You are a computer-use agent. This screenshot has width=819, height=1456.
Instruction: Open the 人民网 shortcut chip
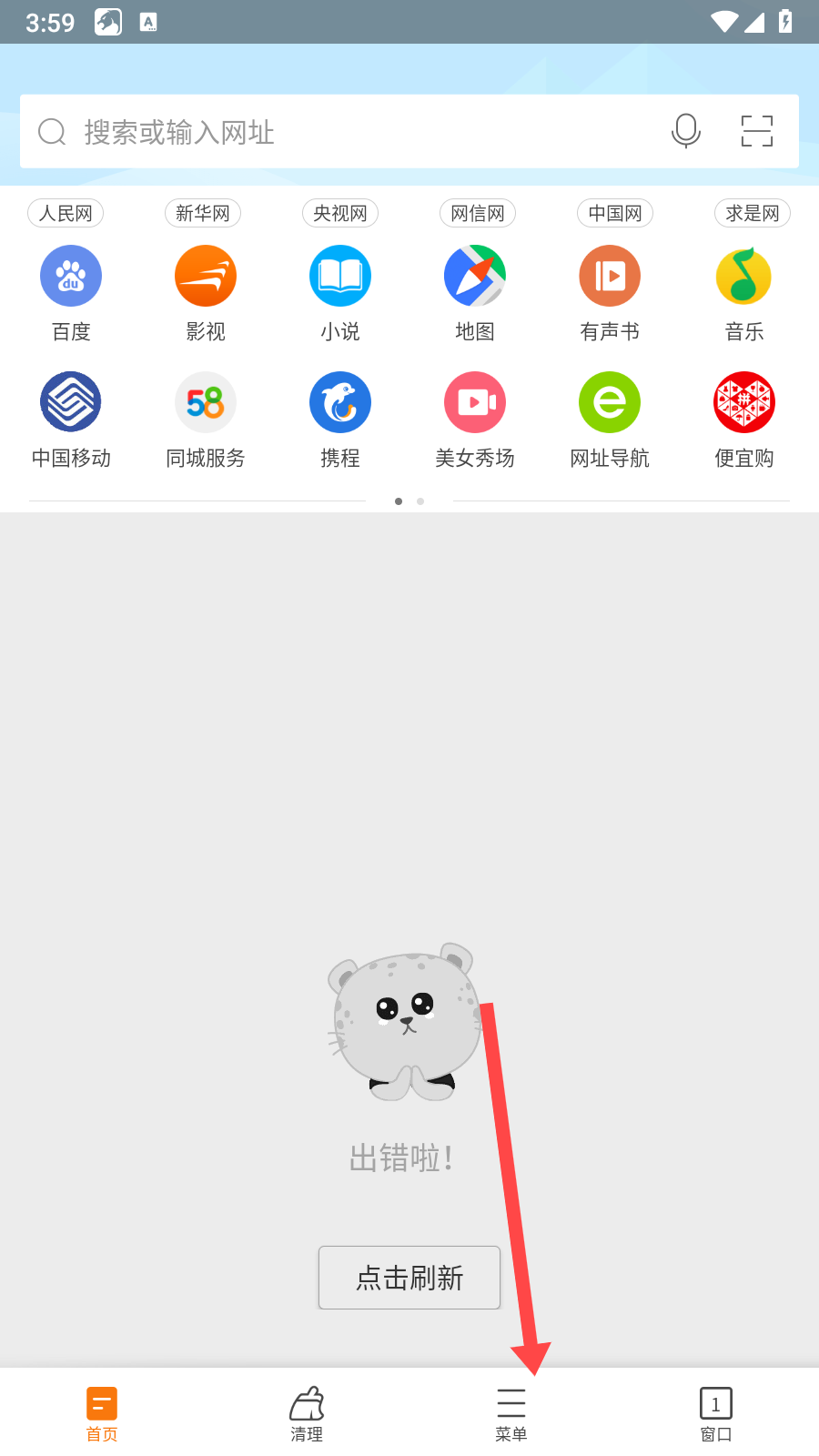[66, 213]
